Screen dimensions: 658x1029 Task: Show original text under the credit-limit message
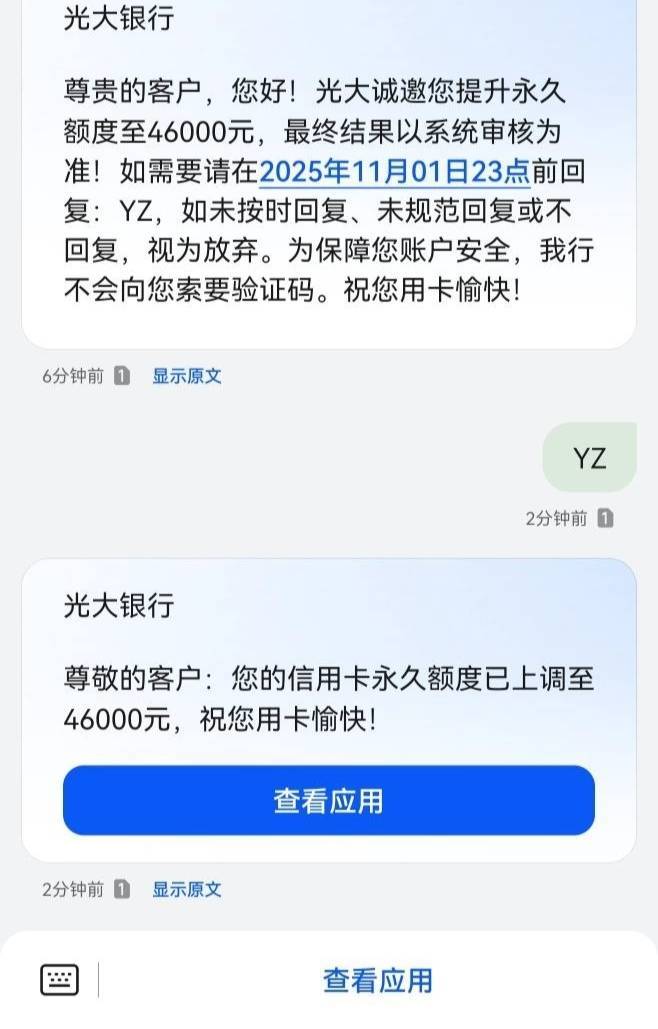[x=187, y=889]
